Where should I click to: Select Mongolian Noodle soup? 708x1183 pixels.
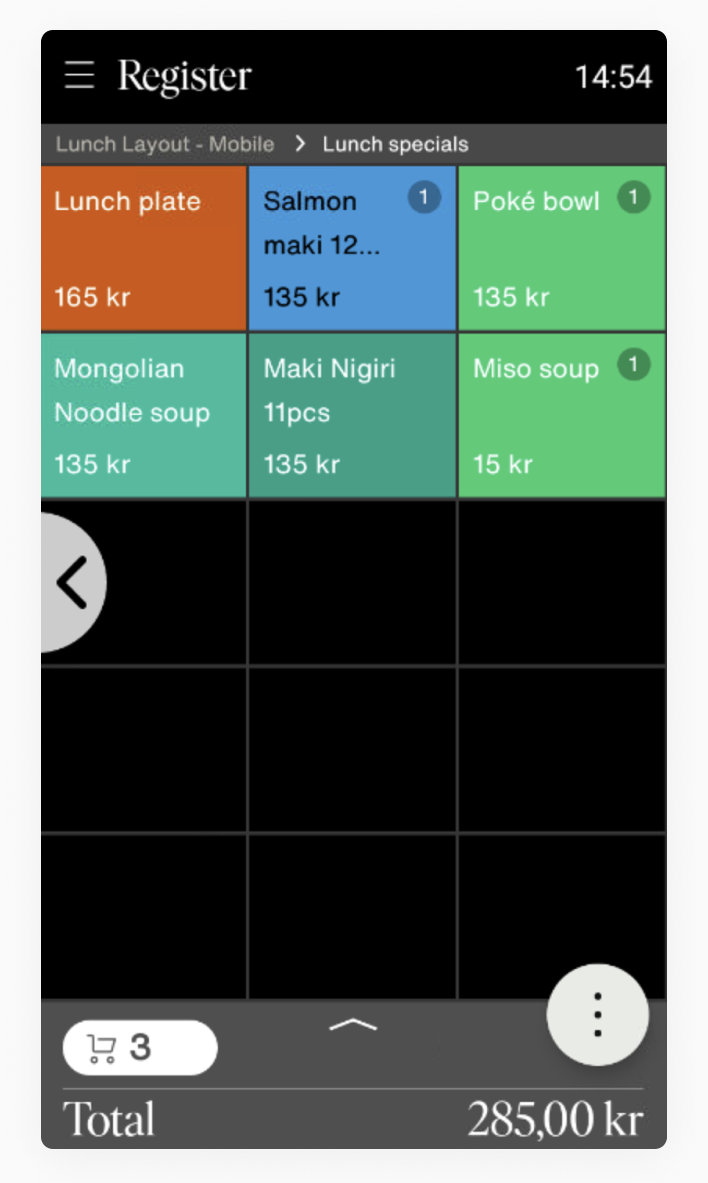click(x=144, y=416)
